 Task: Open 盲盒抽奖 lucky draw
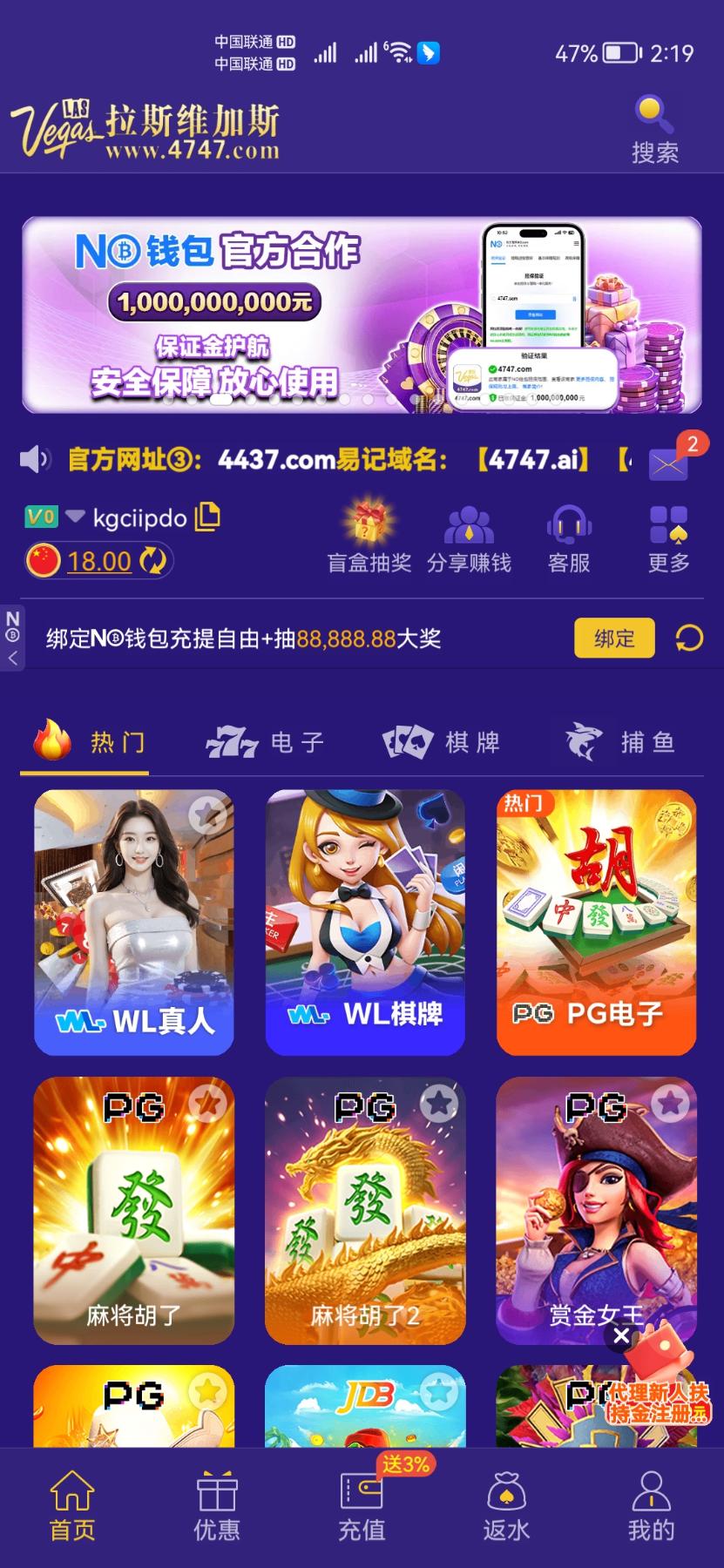click(369, 538)
